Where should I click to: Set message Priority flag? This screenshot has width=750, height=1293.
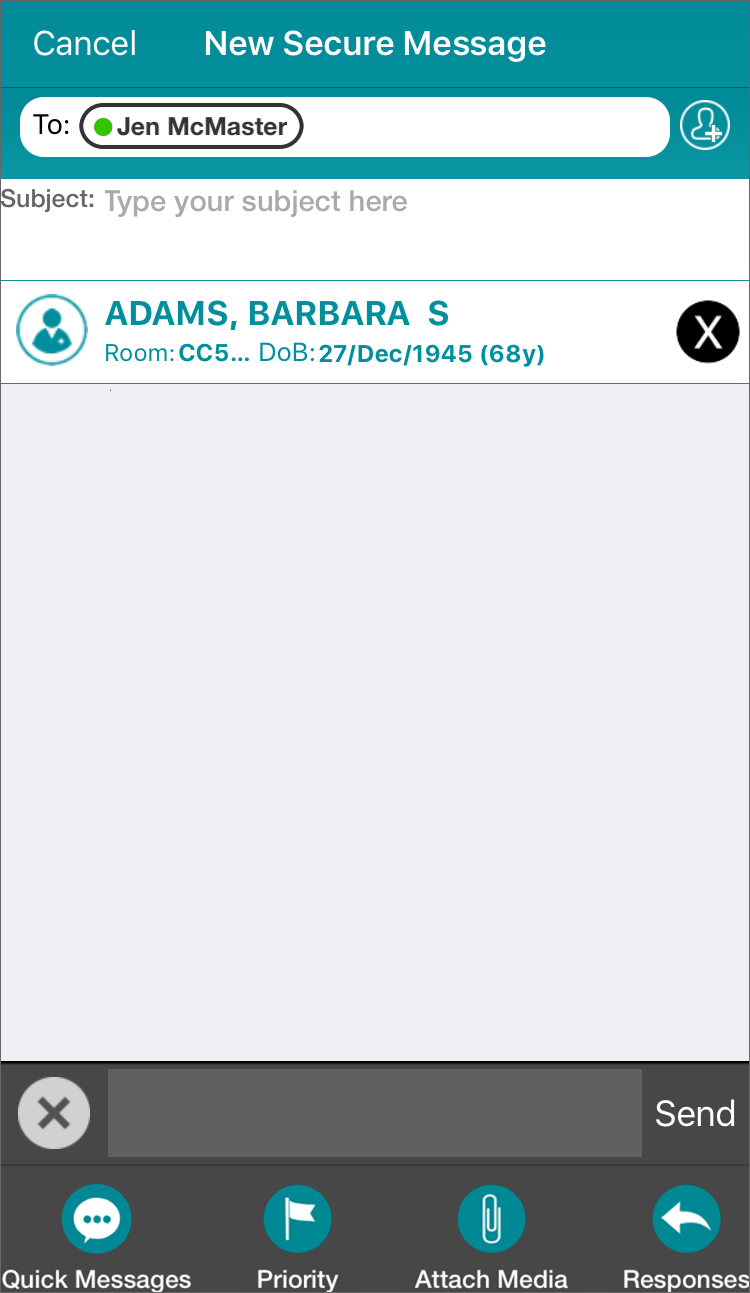(297, 1237)
